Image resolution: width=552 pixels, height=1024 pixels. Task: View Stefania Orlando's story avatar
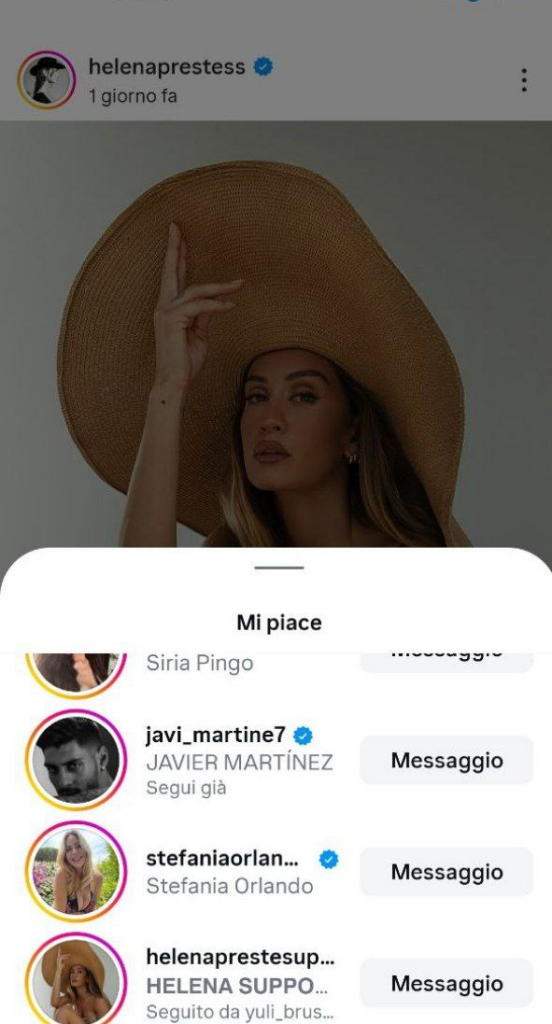76,872
